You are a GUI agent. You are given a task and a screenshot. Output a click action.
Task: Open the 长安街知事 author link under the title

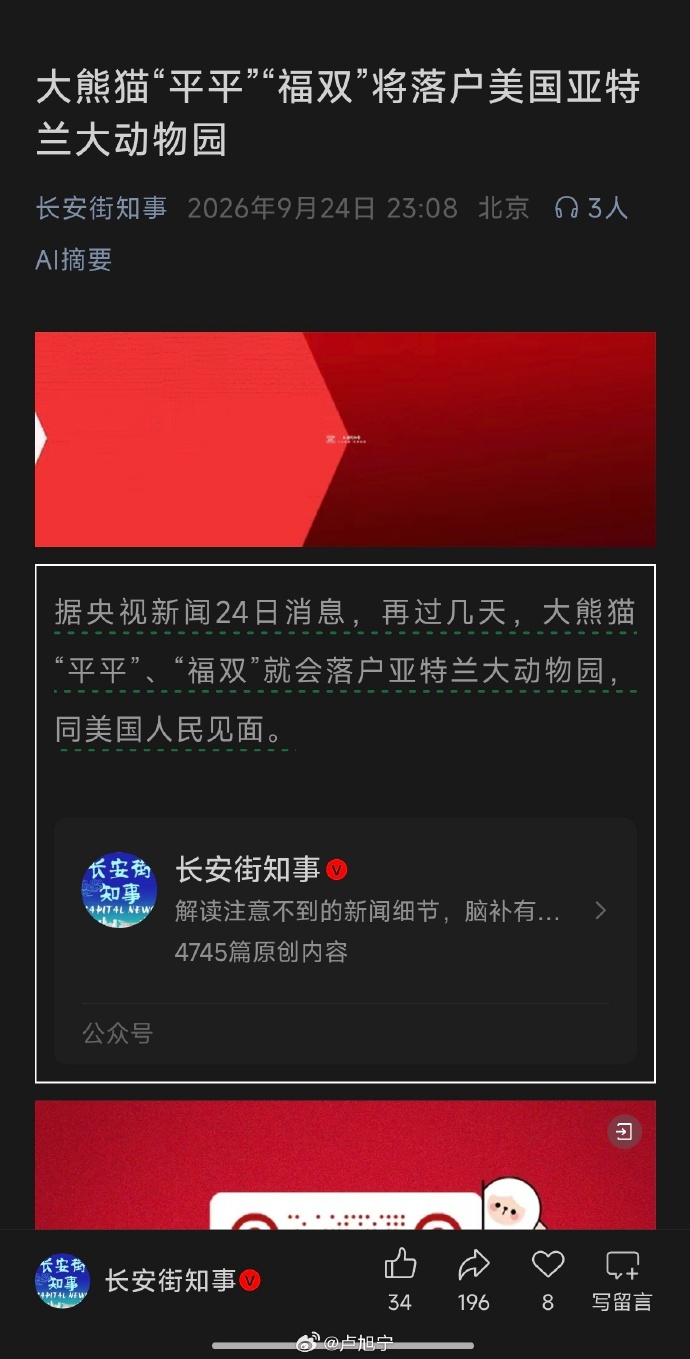click(101, 208)
